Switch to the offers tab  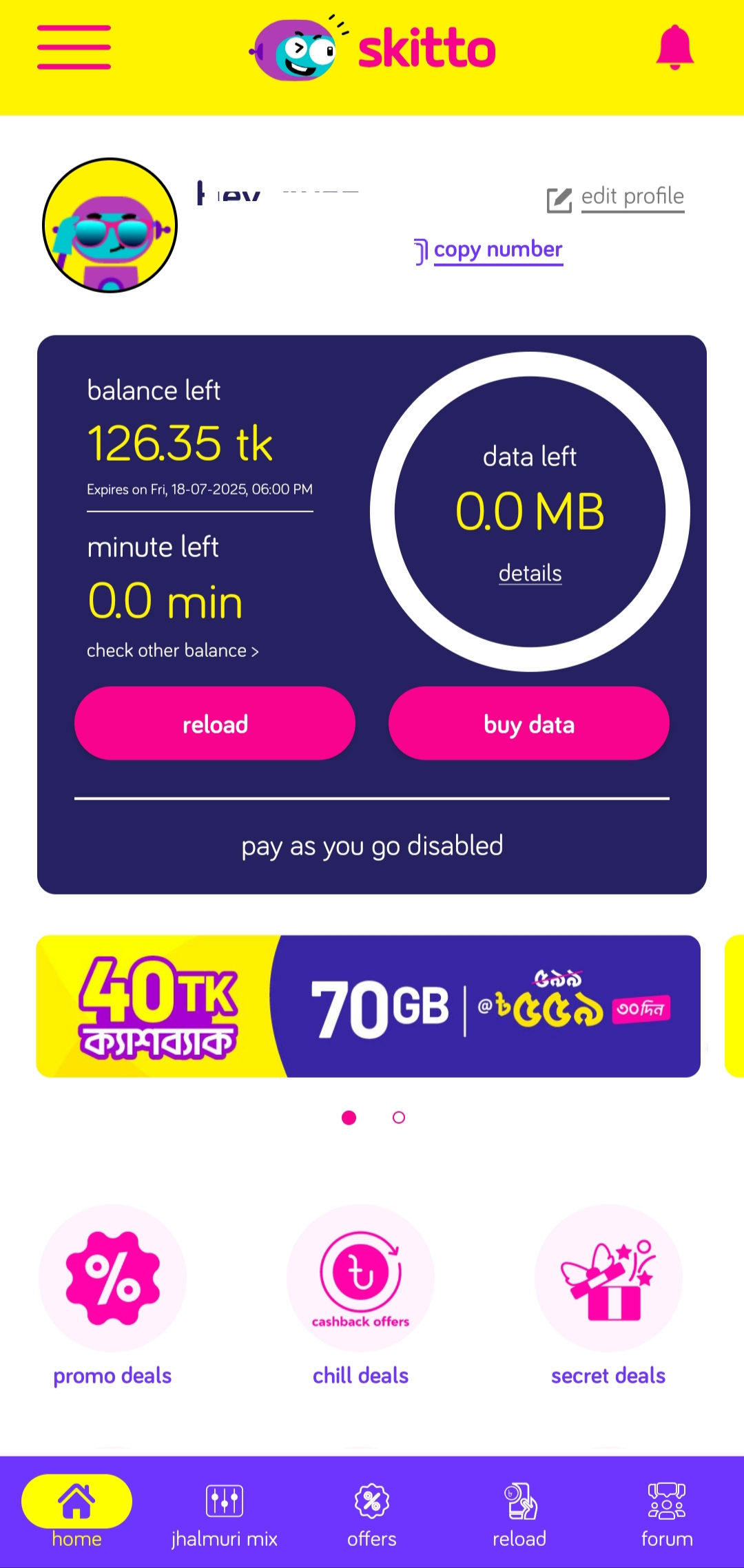point(372,1512)
